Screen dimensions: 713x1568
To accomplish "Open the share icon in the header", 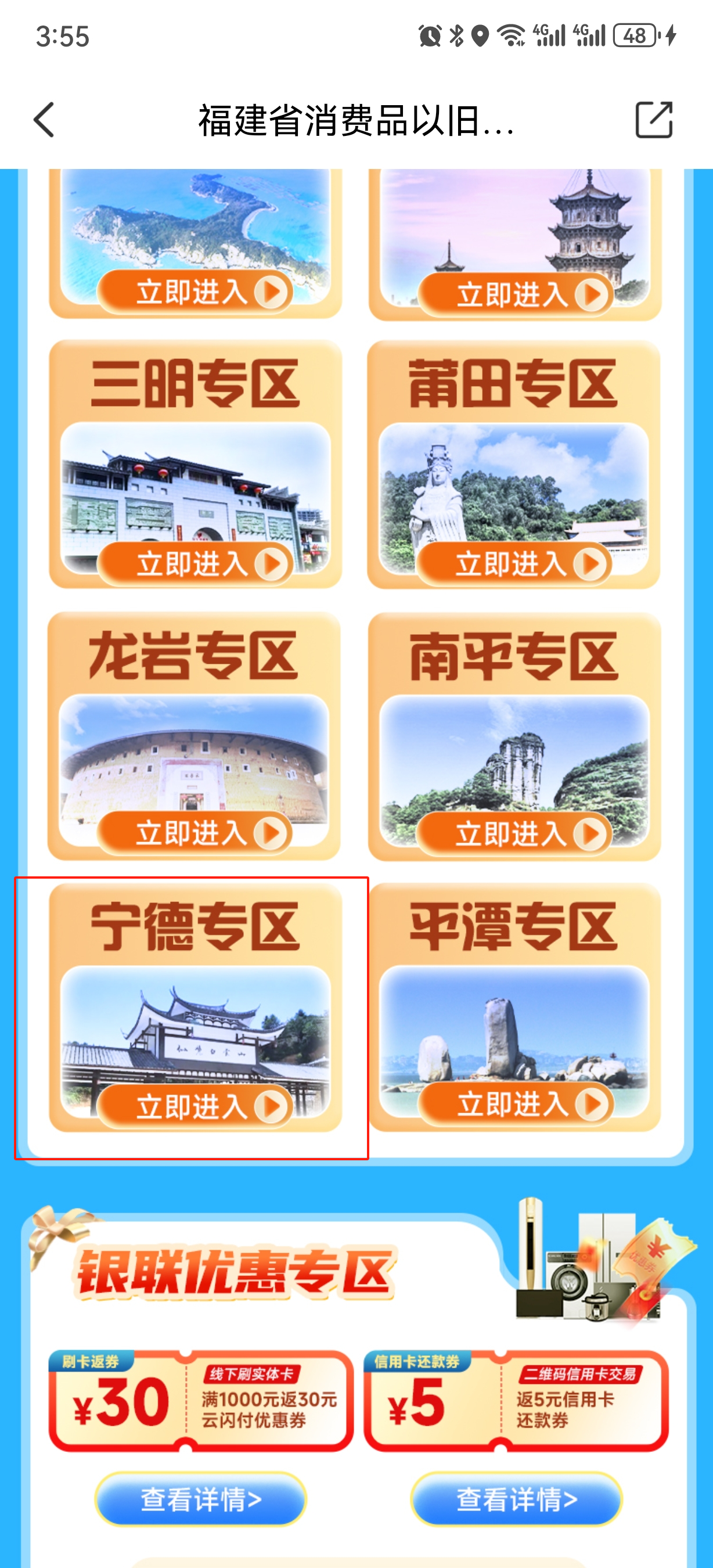I will 653,120.
